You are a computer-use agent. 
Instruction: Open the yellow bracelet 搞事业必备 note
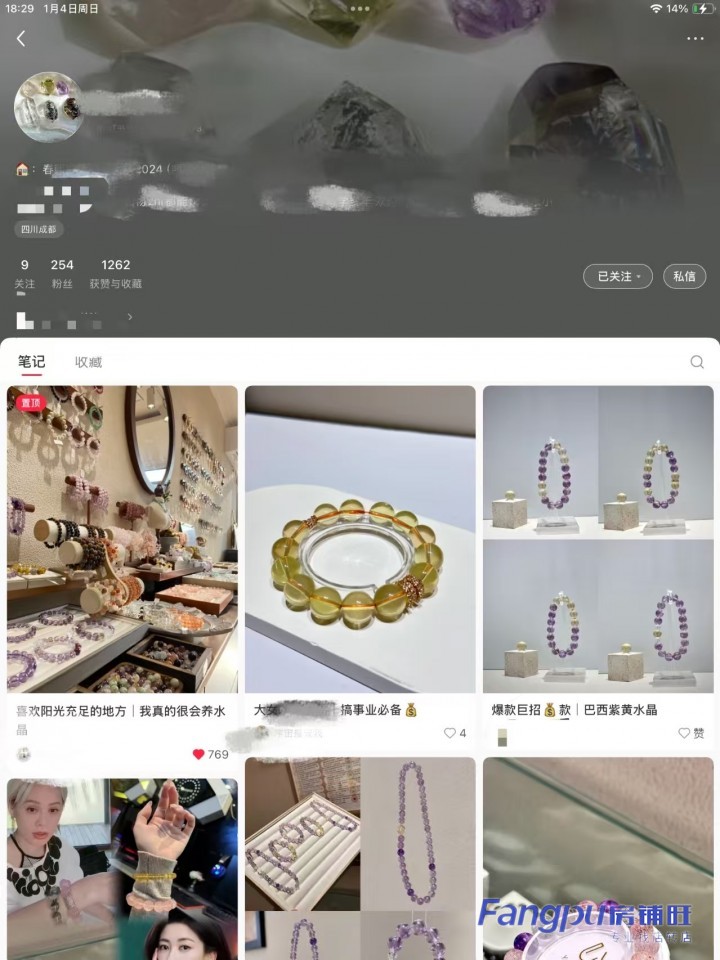[360, 540]
